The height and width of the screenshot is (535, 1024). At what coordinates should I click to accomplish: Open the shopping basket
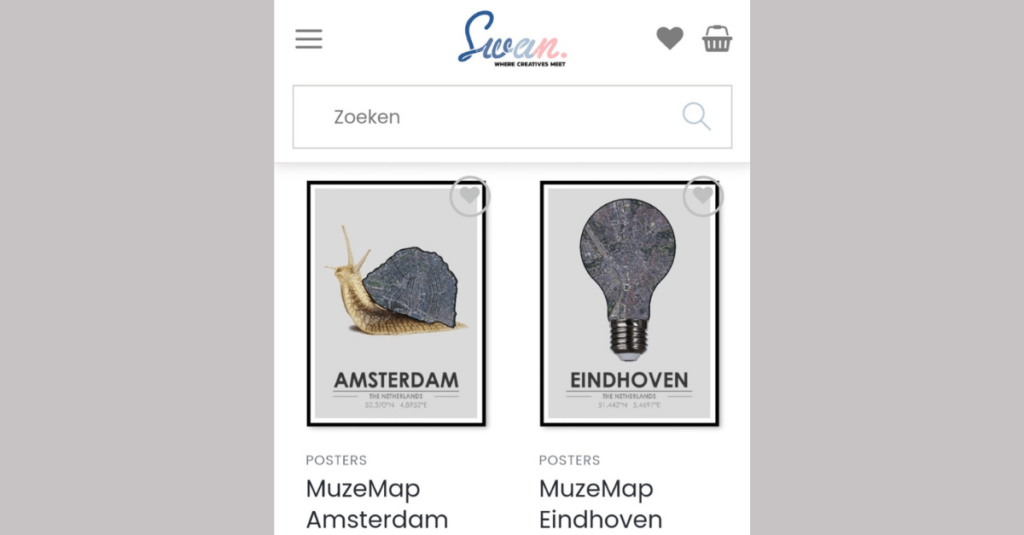click(717, 39)
